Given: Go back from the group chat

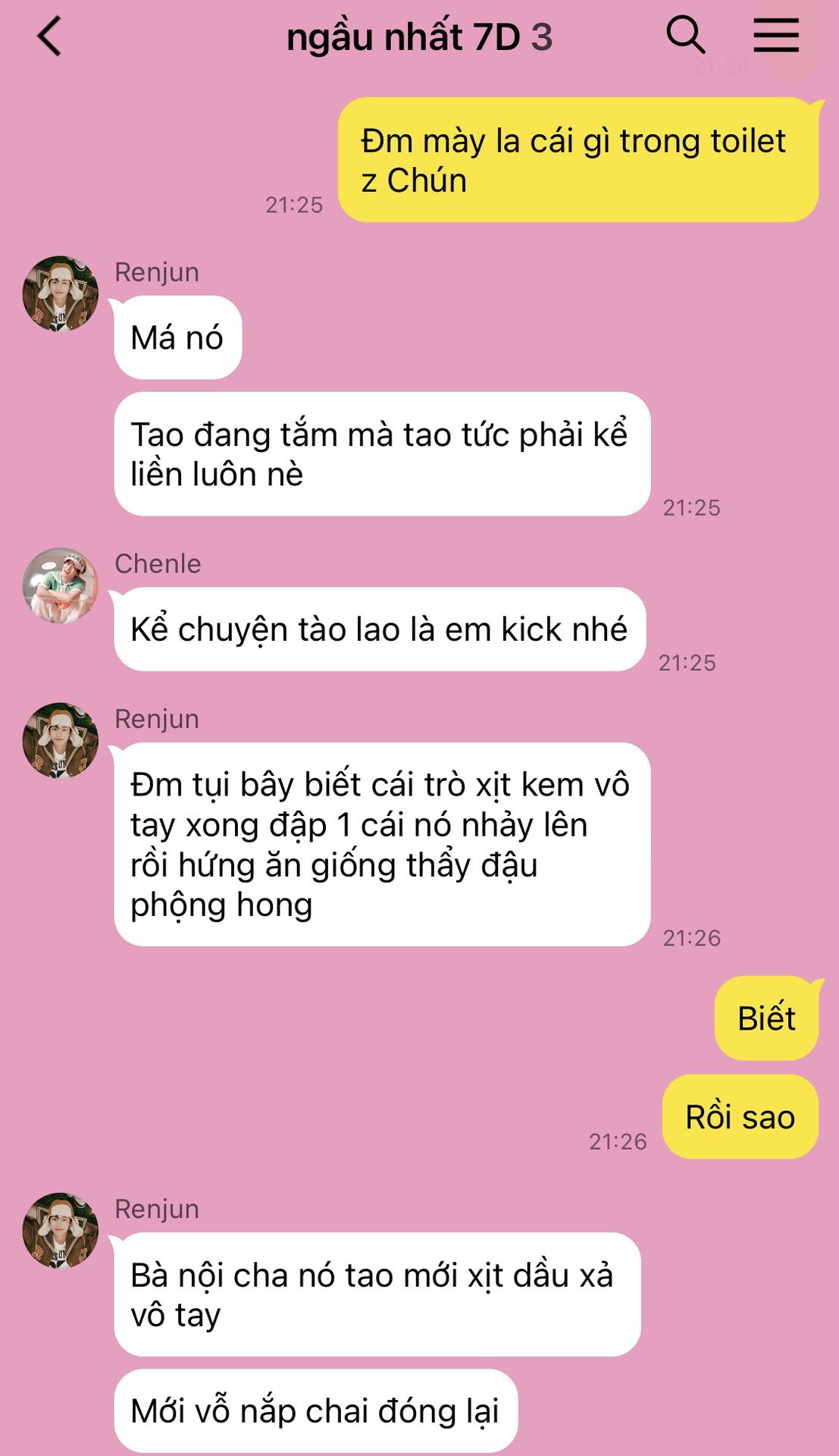Looking at the screenshot, I should [x=49, y=36].
